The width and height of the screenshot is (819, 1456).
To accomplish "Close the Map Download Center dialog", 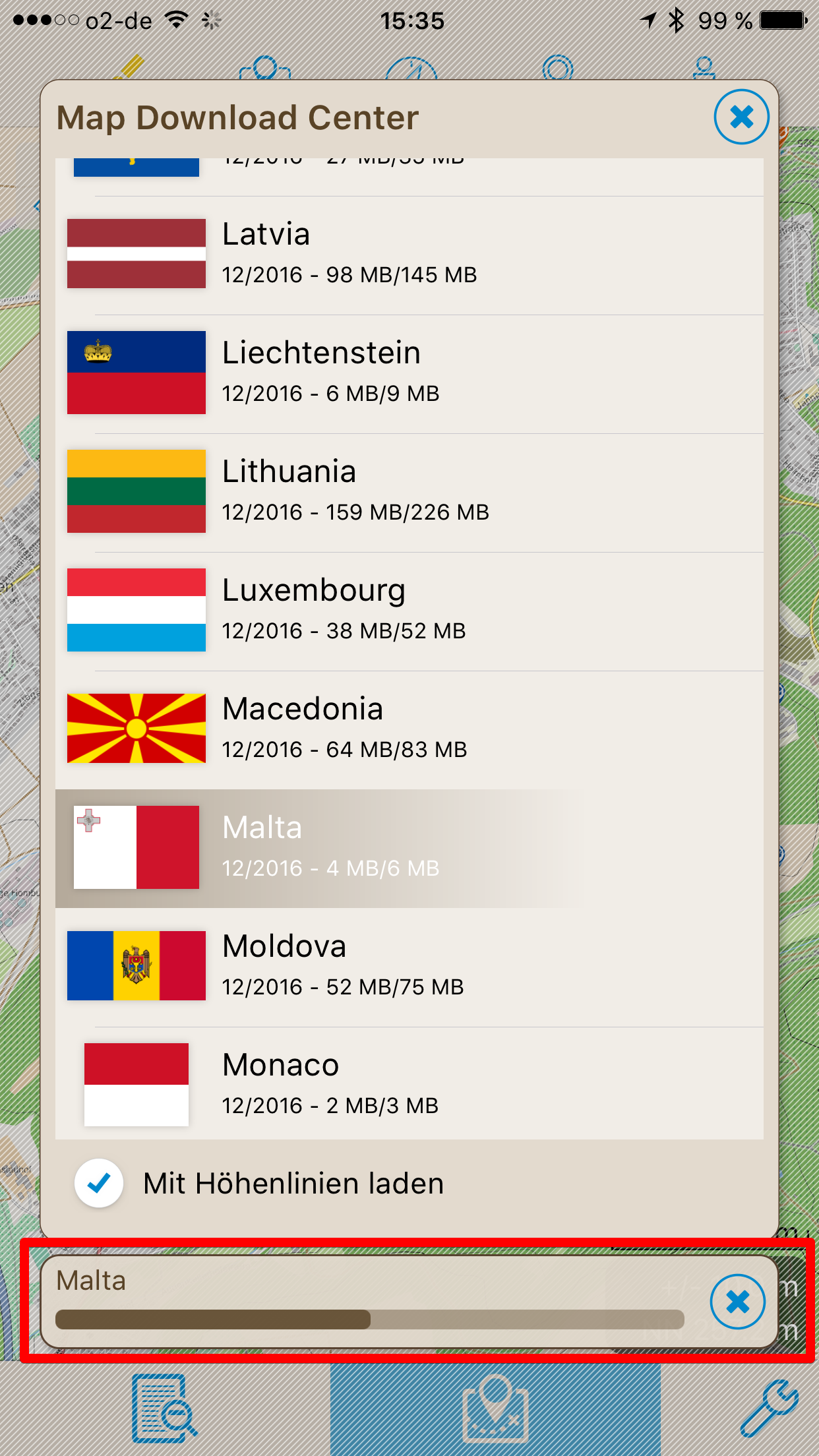I will 741,117.
